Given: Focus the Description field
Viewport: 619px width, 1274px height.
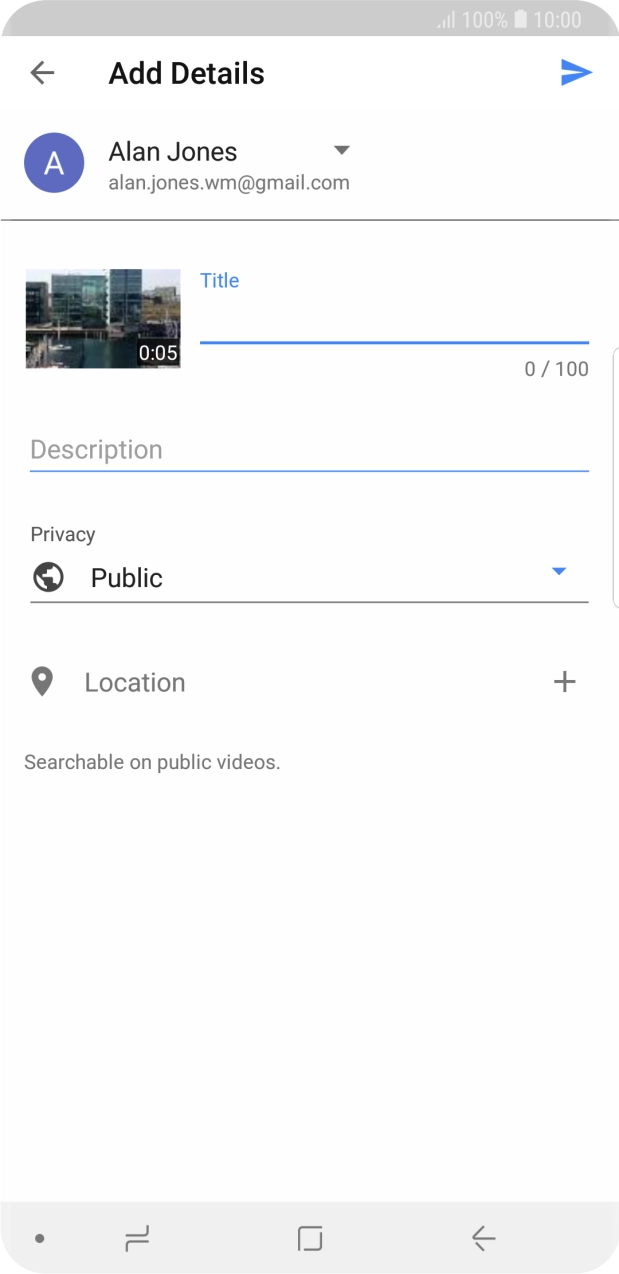Looking at the screenshot, I should tap(308, 450).
